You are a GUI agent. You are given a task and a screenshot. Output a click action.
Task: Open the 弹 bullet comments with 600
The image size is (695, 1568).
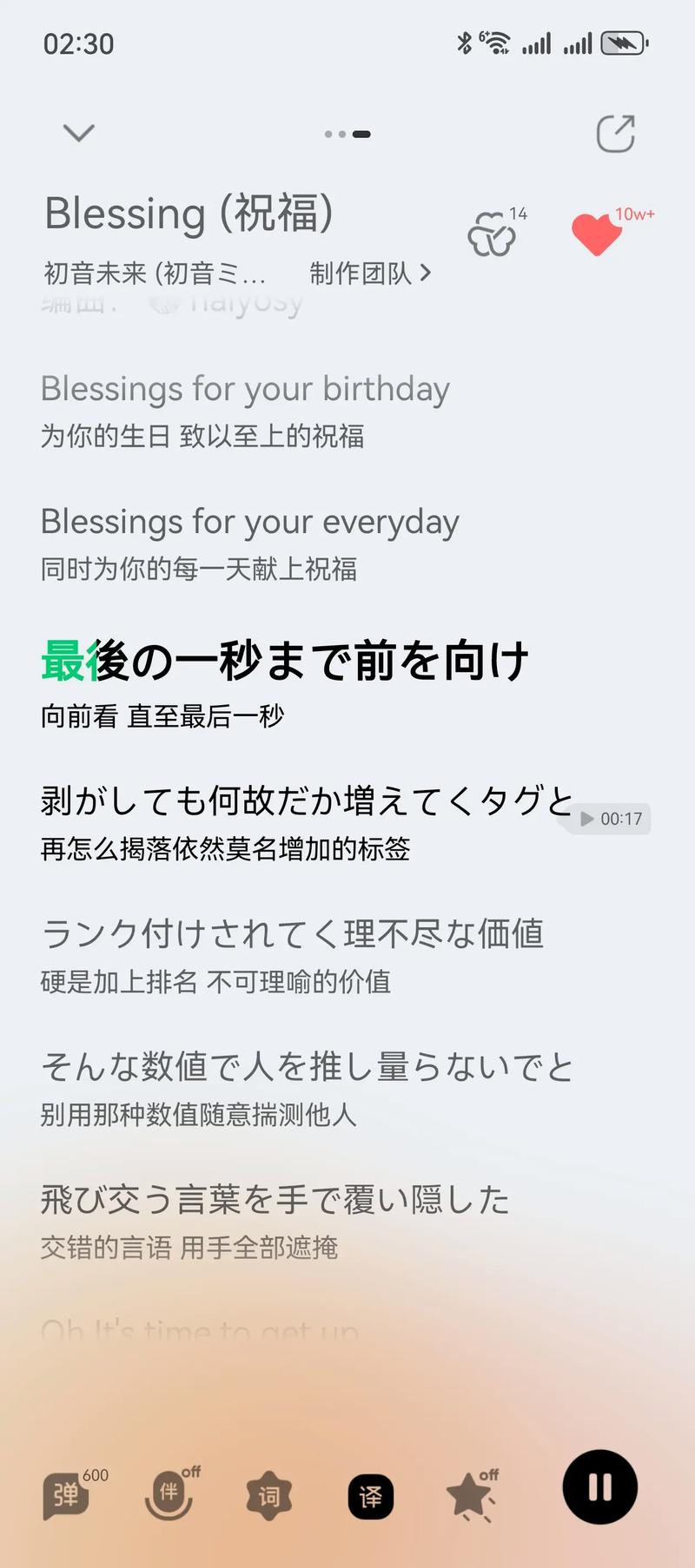pyautogui.click(x=67, y=1495)
